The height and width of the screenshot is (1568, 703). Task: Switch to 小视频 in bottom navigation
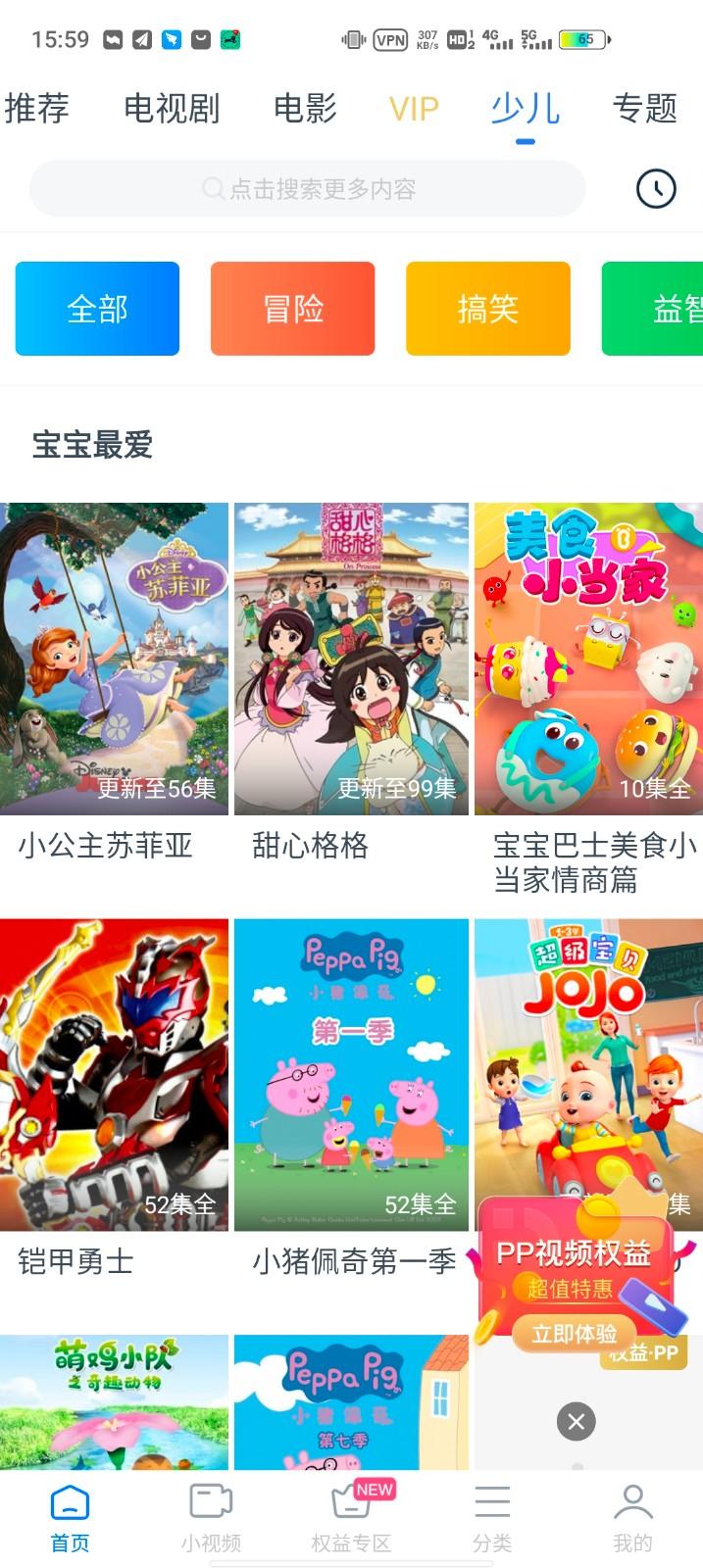coord(211,1516)
